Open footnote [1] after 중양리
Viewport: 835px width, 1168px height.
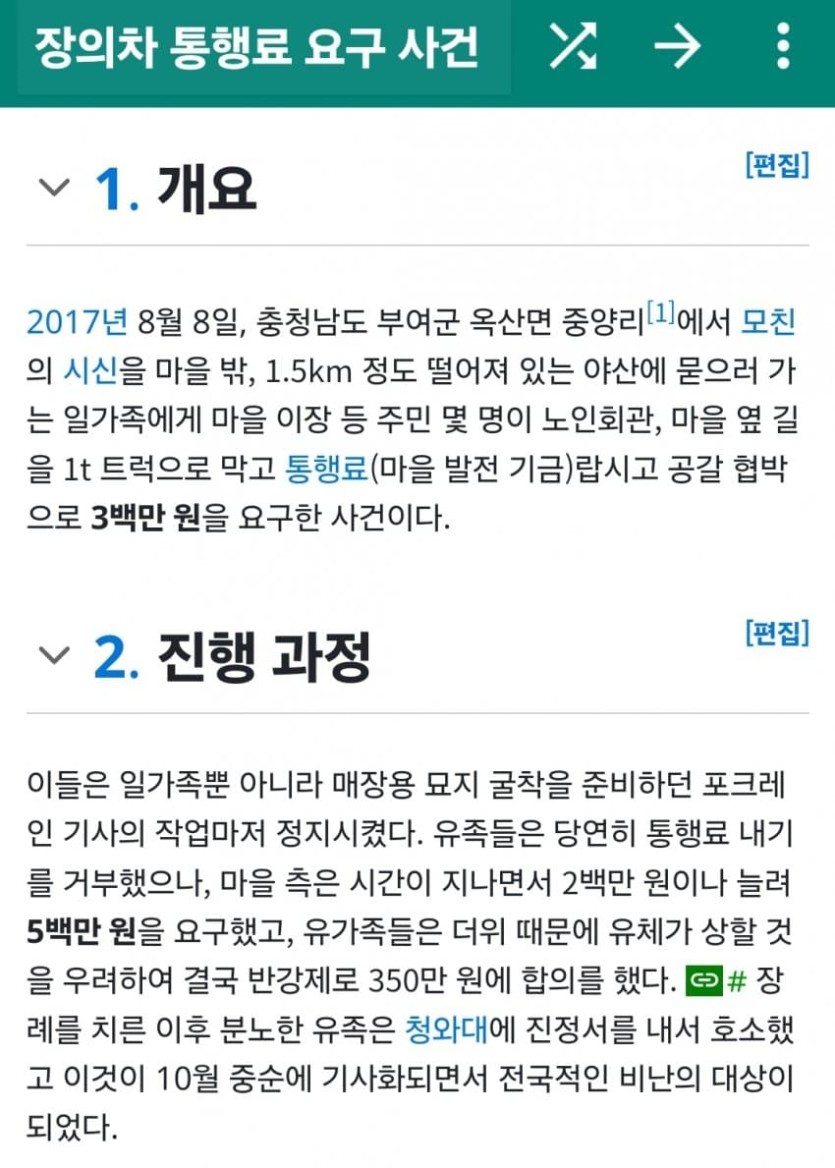click(x=661, y=312)
